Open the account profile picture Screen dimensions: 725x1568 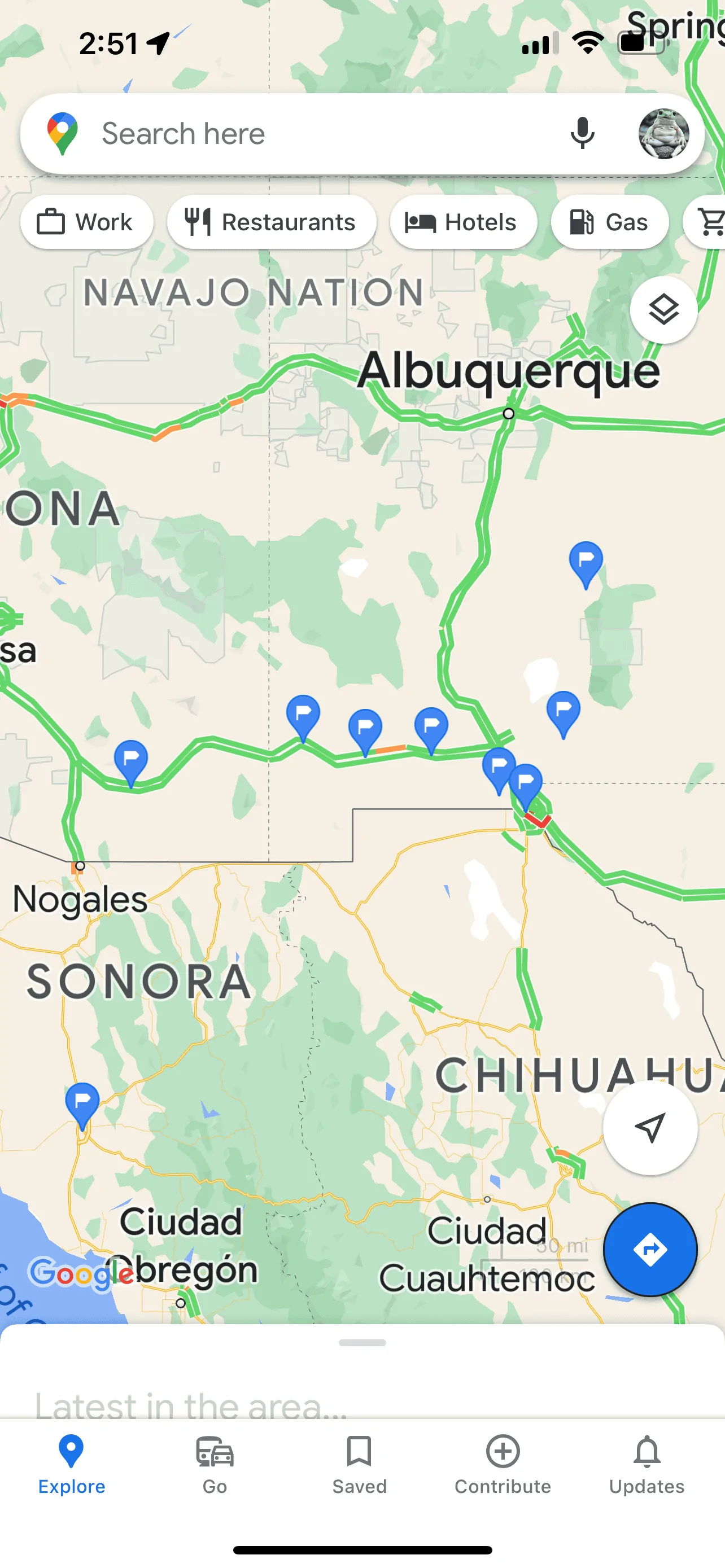(x=663, y=134)
